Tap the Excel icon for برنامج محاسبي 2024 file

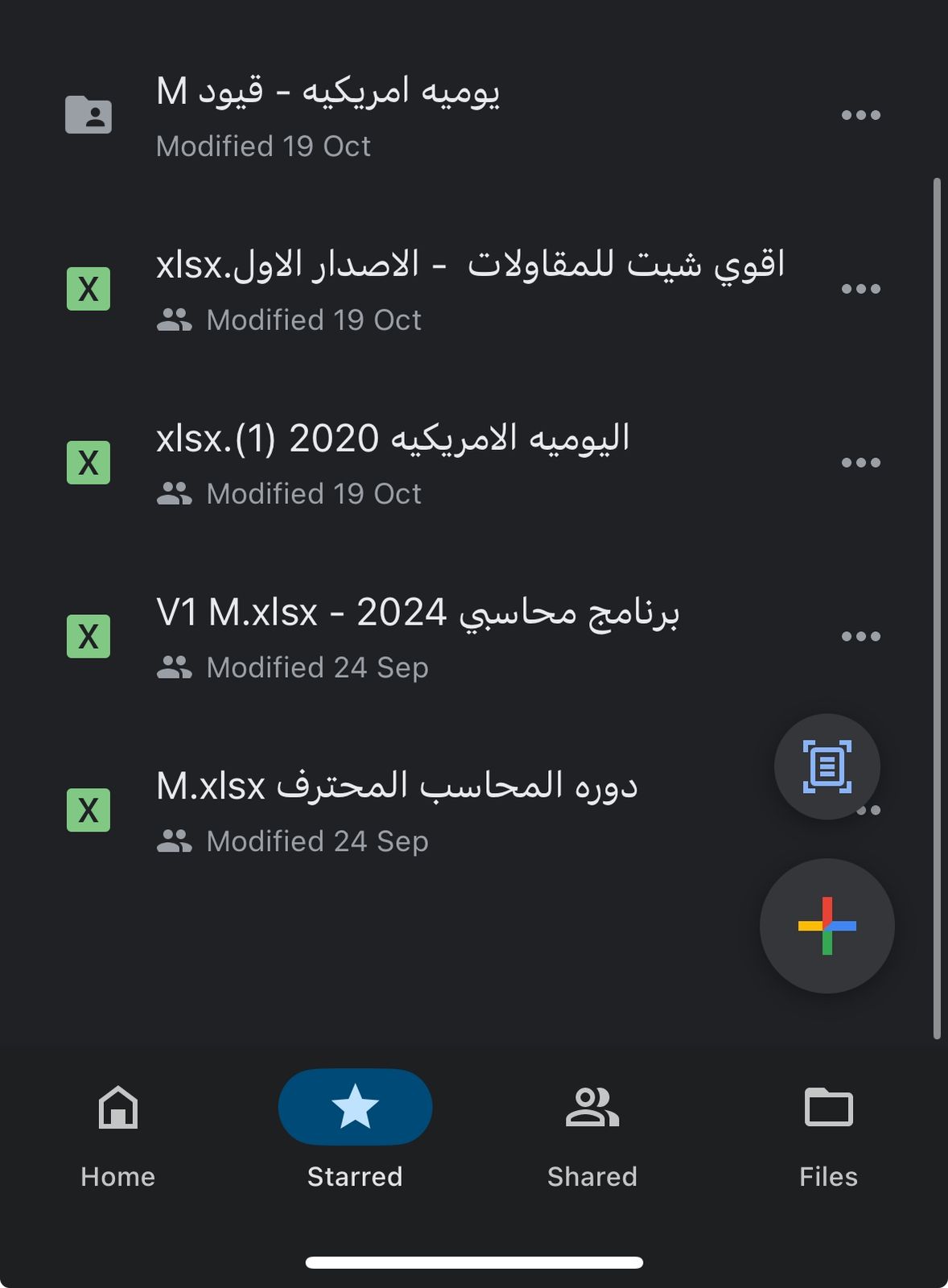tap(89, 635)
